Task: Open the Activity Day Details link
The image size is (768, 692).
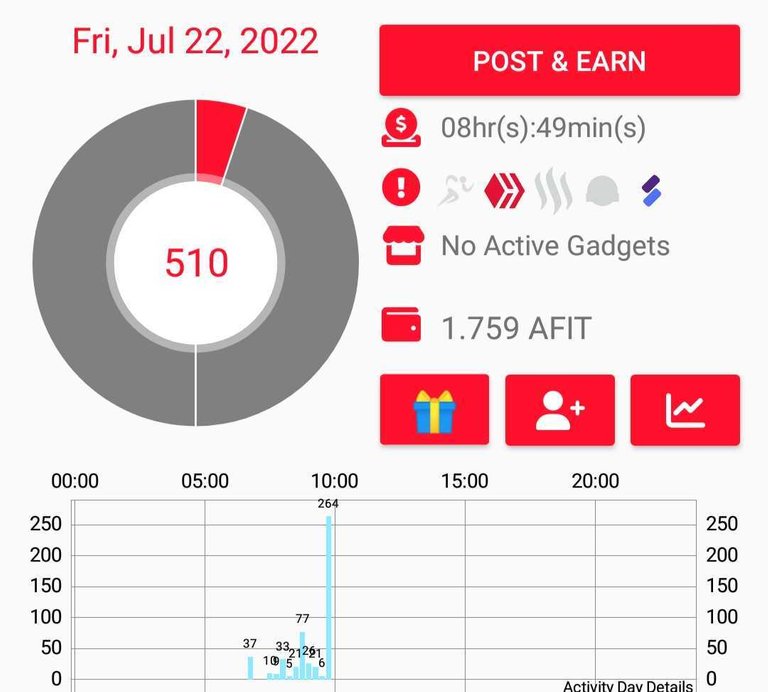Action: (628, 686)
